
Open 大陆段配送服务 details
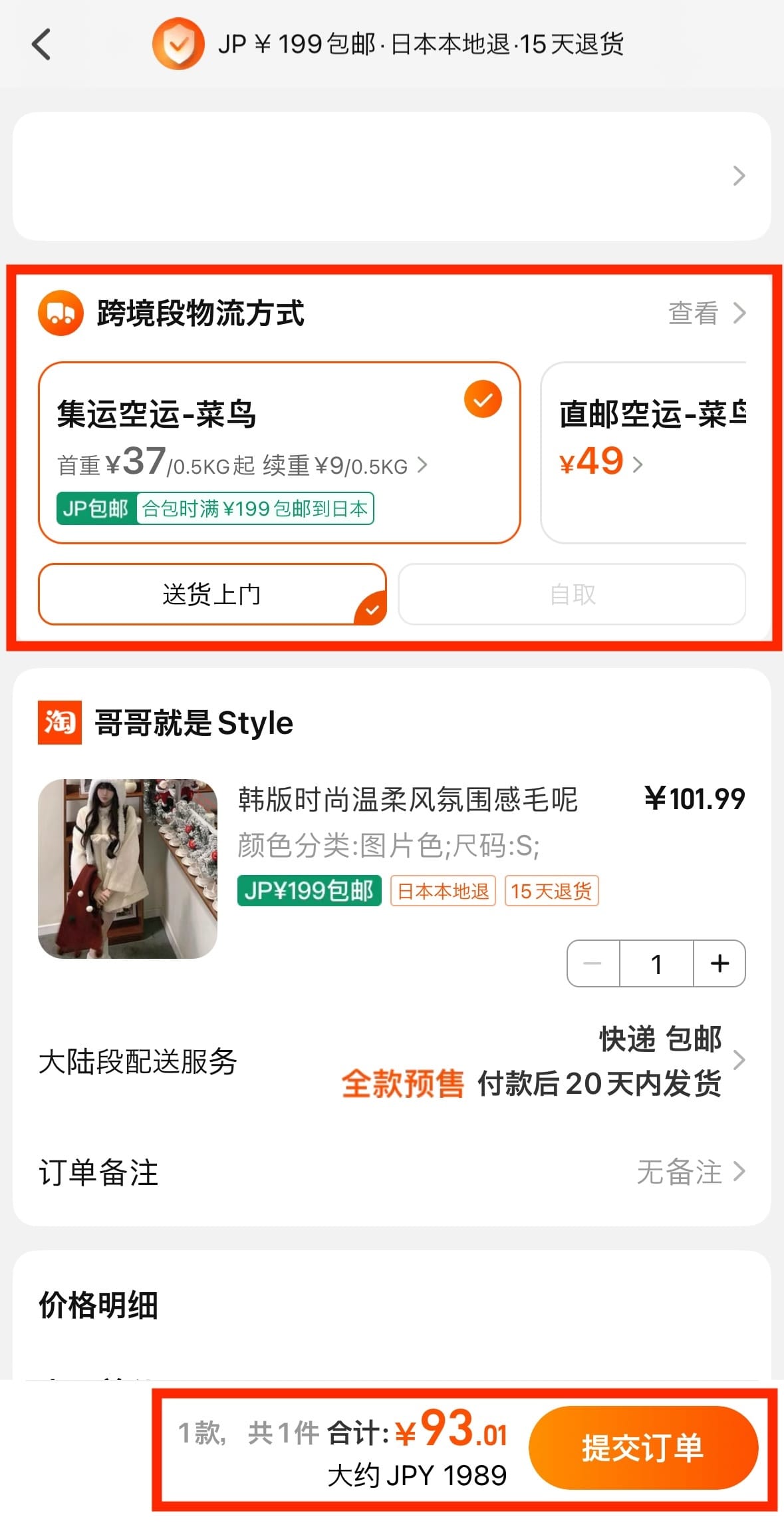[x=392, y=1061]
